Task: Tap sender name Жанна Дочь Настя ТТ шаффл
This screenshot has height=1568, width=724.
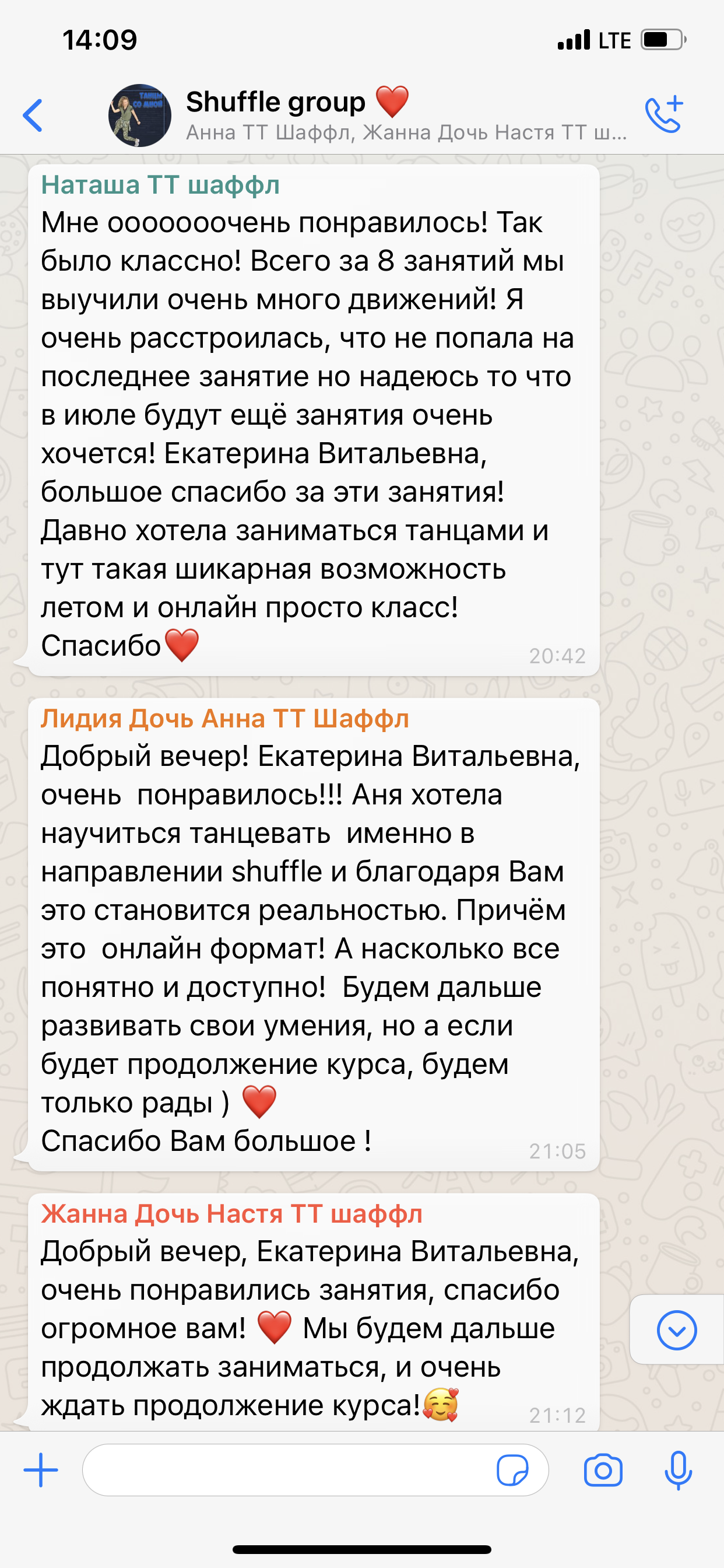Action: point(231,1214)
